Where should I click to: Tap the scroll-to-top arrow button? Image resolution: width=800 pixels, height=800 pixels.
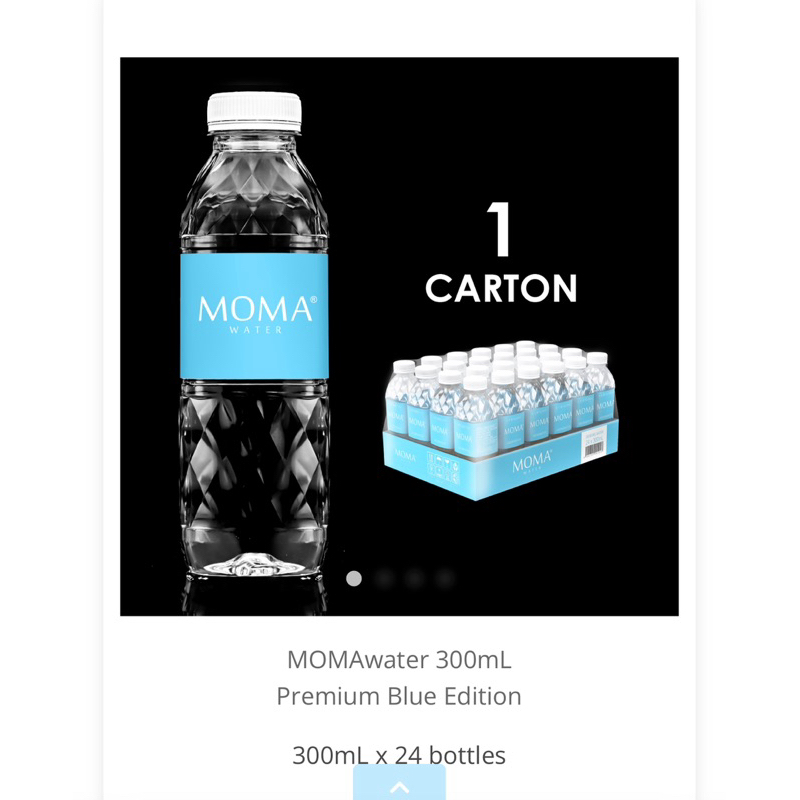399,785
